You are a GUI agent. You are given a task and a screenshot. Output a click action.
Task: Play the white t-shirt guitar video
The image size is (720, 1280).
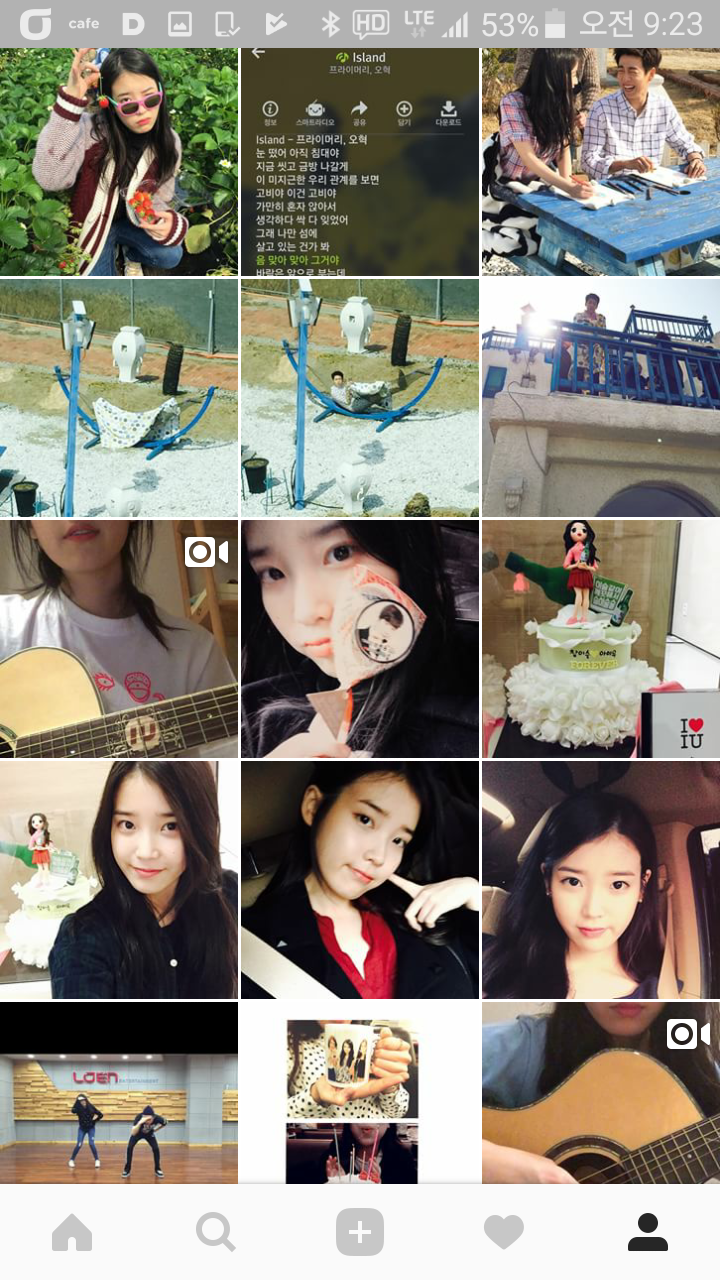point(119,639)
